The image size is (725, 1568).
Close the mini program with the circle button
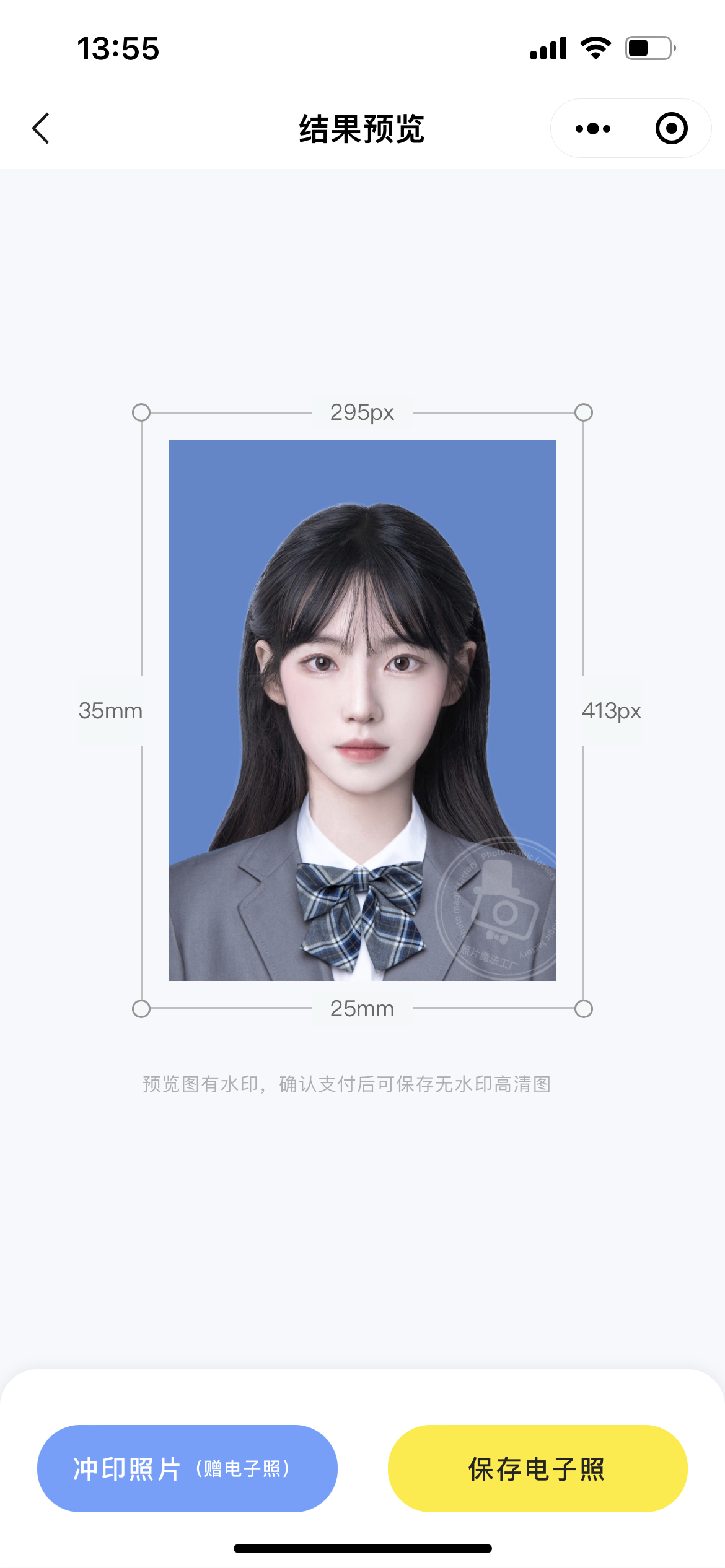(671, 129)
